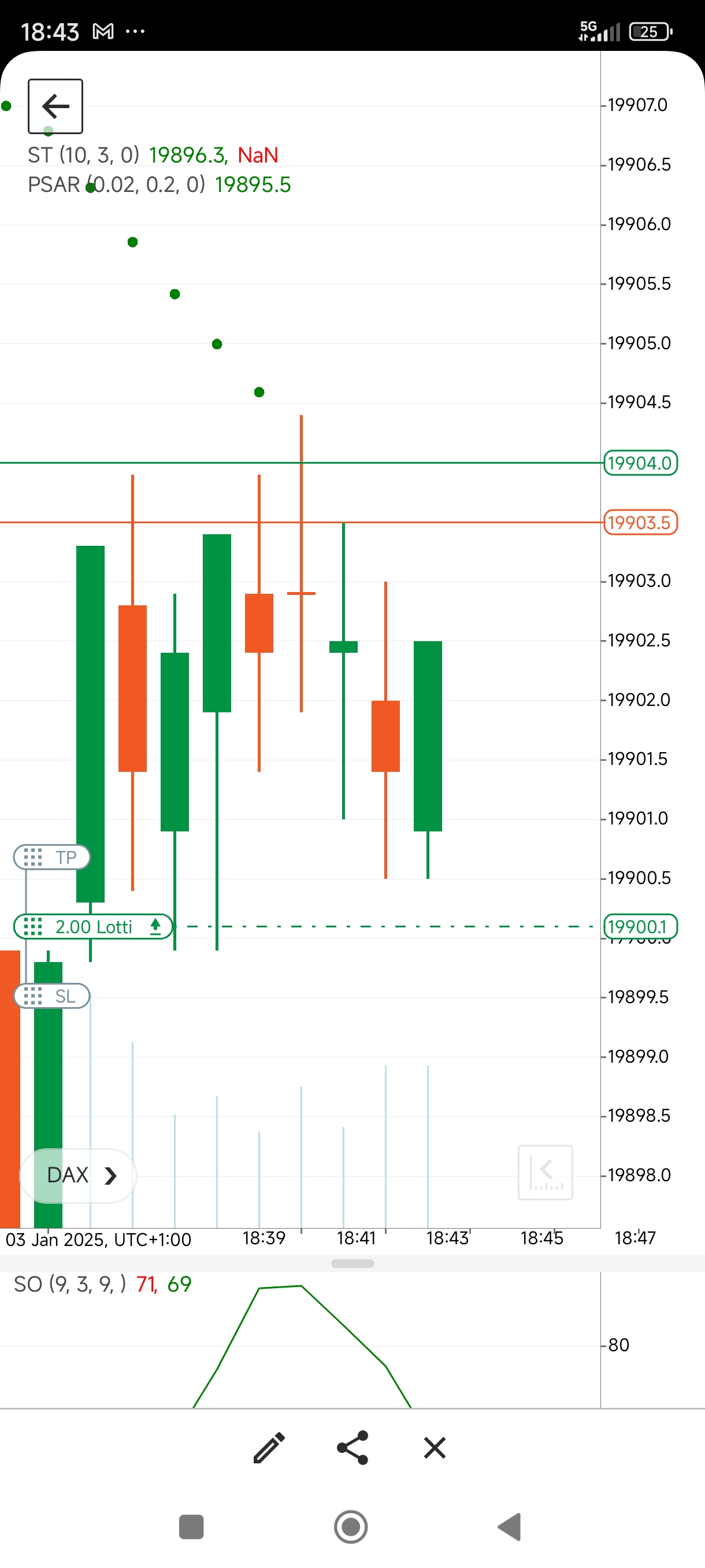The height and width of the screenshot is (1568, 705).
Task: Tap the 2.00 Lotti position label
Action: point(93,926)
